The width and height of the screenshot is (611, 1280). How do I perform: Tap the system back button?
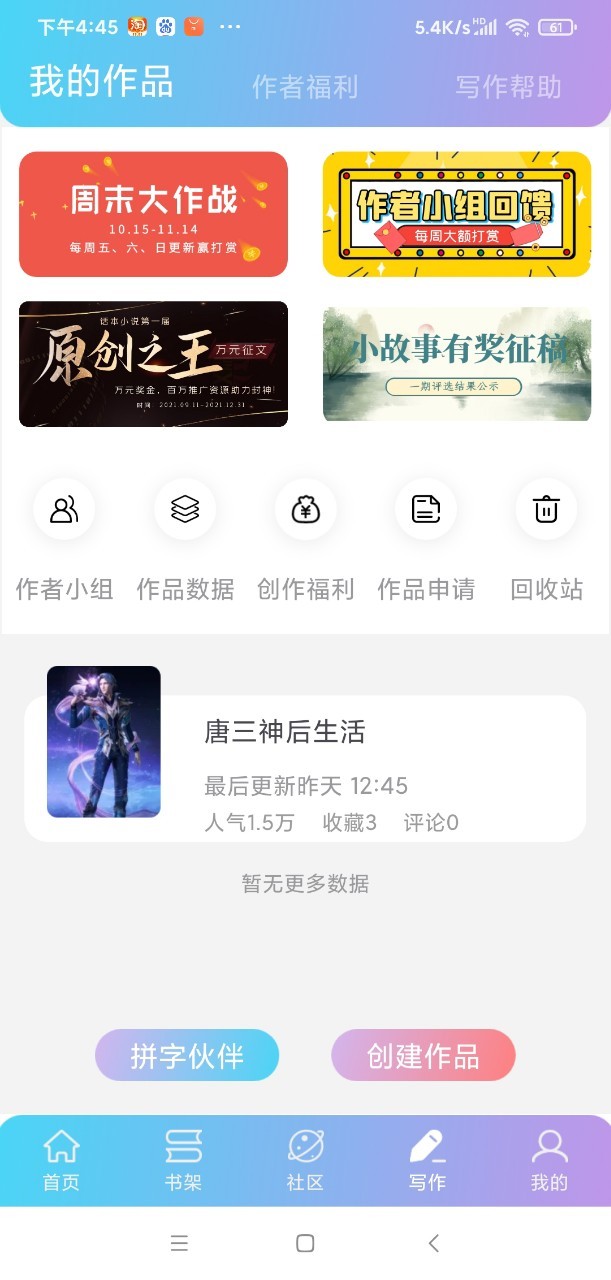coord(433,1243)
